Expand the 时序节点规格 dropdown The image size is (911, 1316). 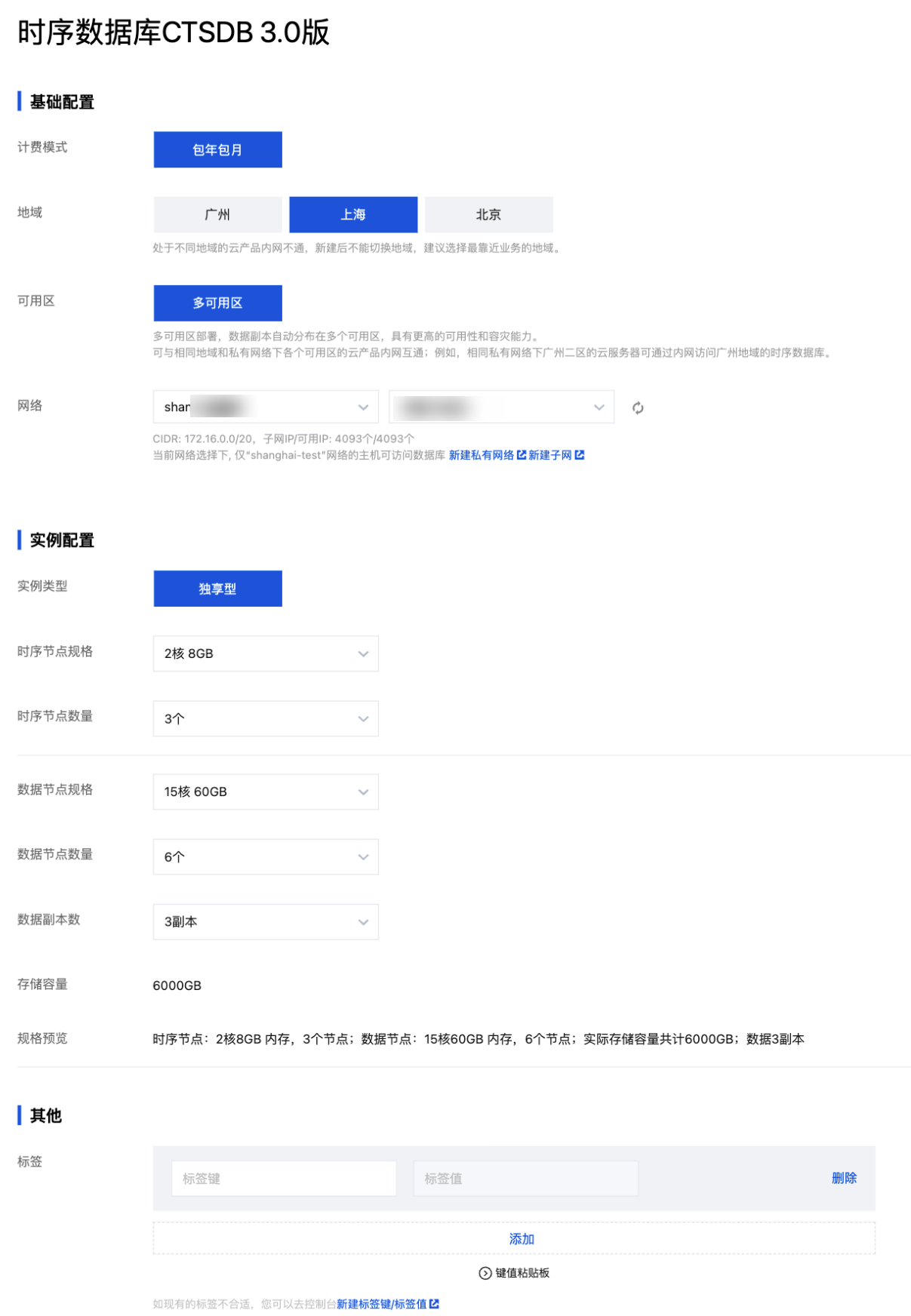[x=266, y=653]
